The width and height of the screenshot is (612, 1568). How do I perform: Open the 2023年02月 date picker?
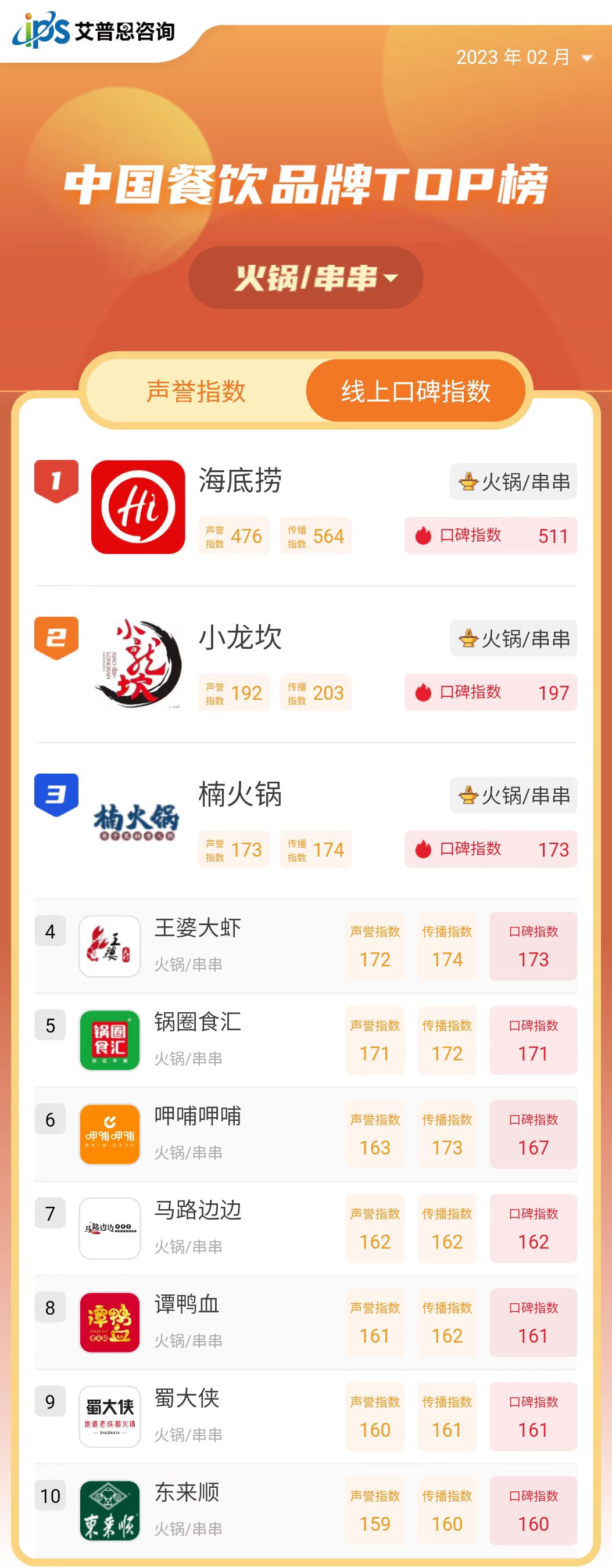pos(524,57)
